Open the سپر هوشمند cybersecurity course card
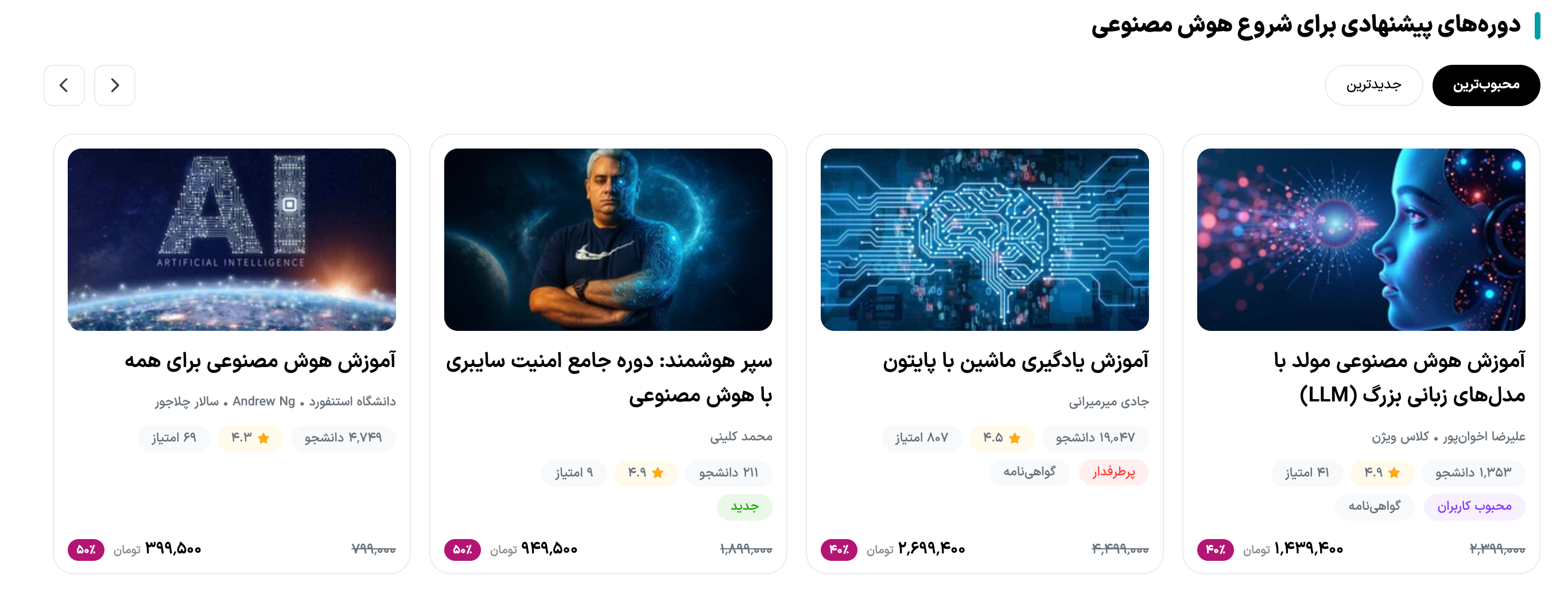This screenshot has height=601, width=1568. (609, 377)
